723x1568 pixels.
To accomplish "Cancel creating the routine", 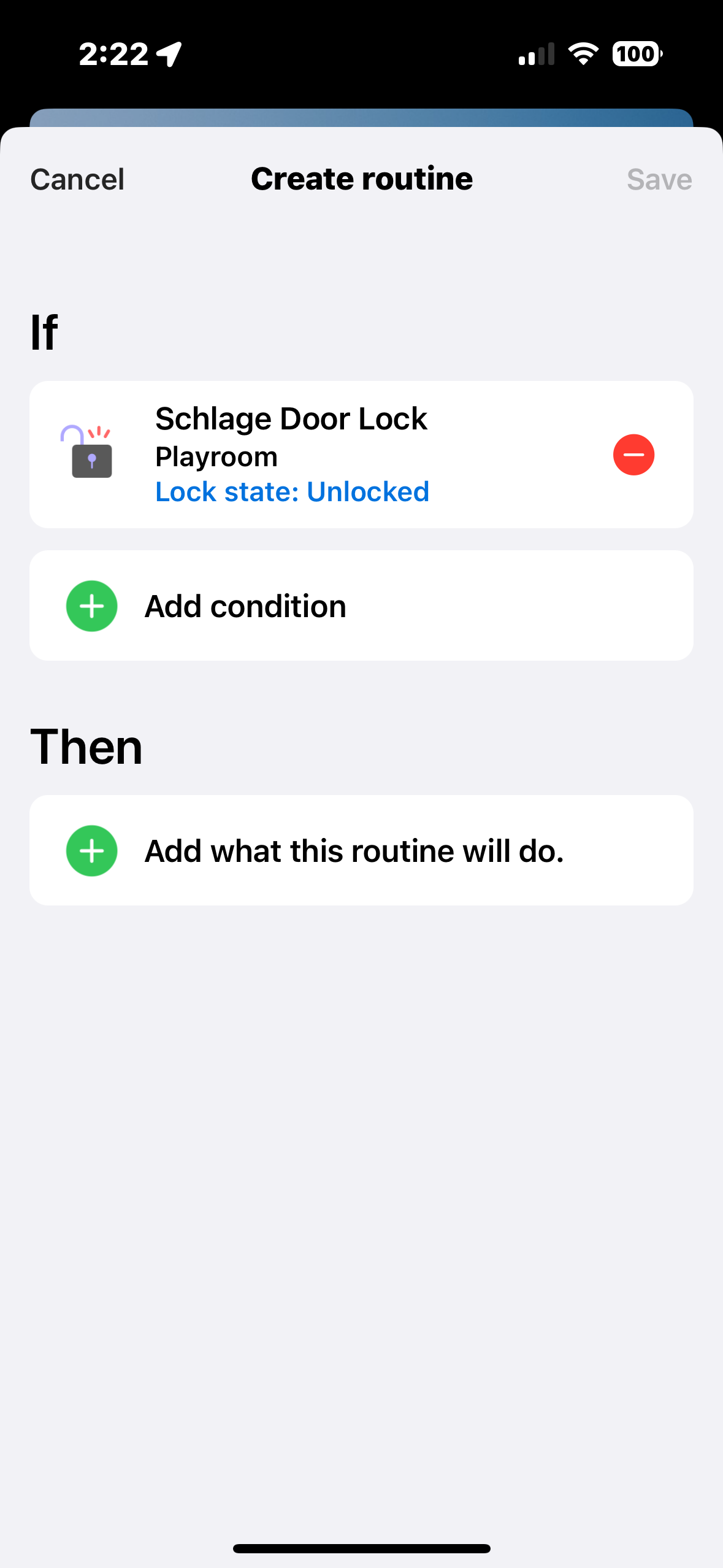I will point(77,180).
